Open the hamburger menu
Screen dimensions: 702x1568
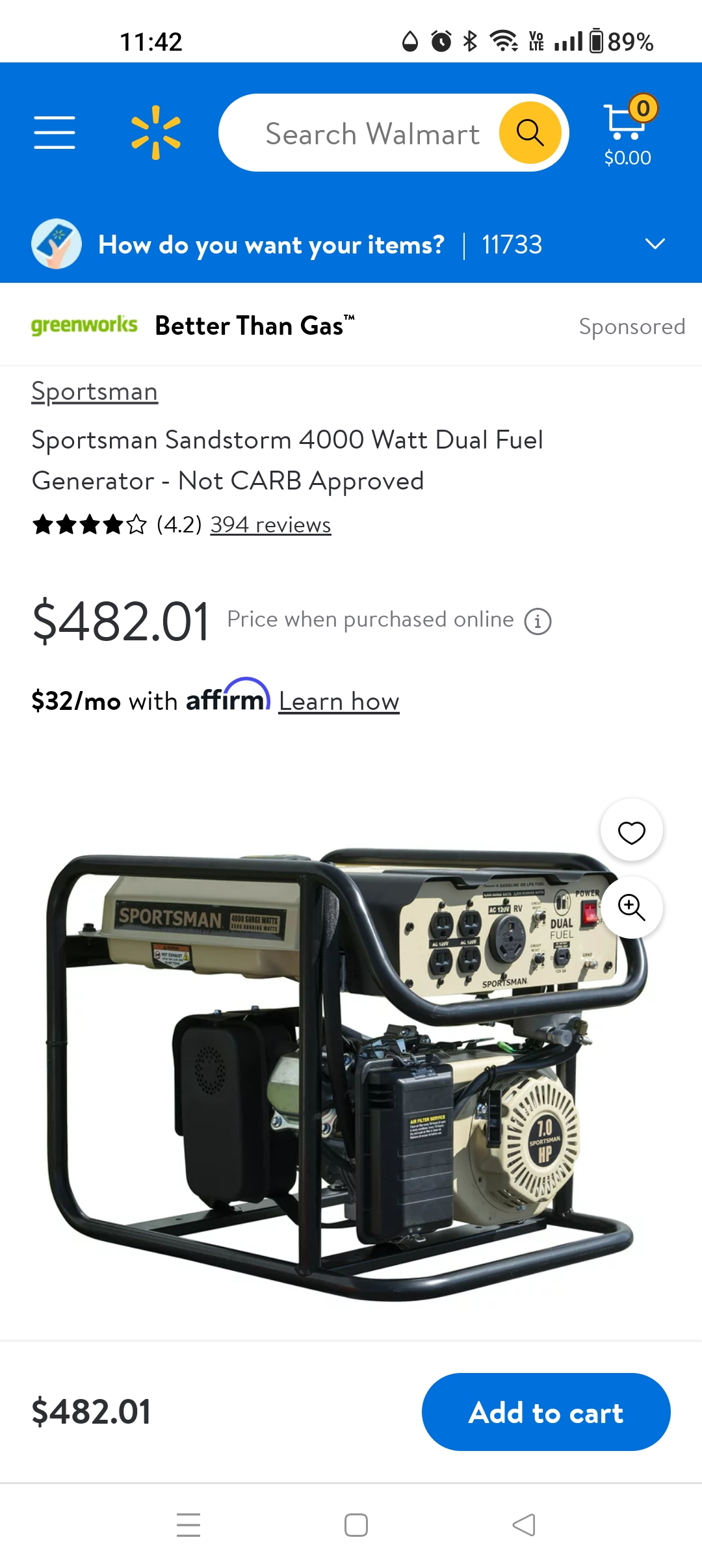(x=55, y=133)
